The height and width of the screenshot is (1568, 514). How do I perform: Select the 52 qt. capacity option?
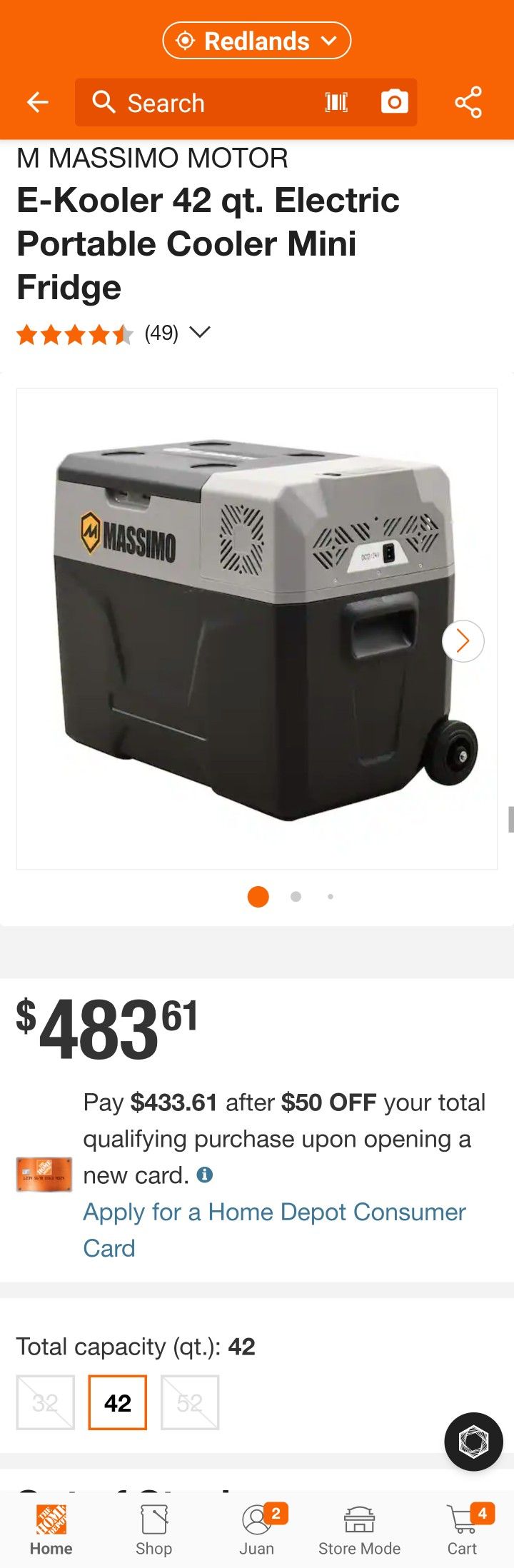(190, 1402)
